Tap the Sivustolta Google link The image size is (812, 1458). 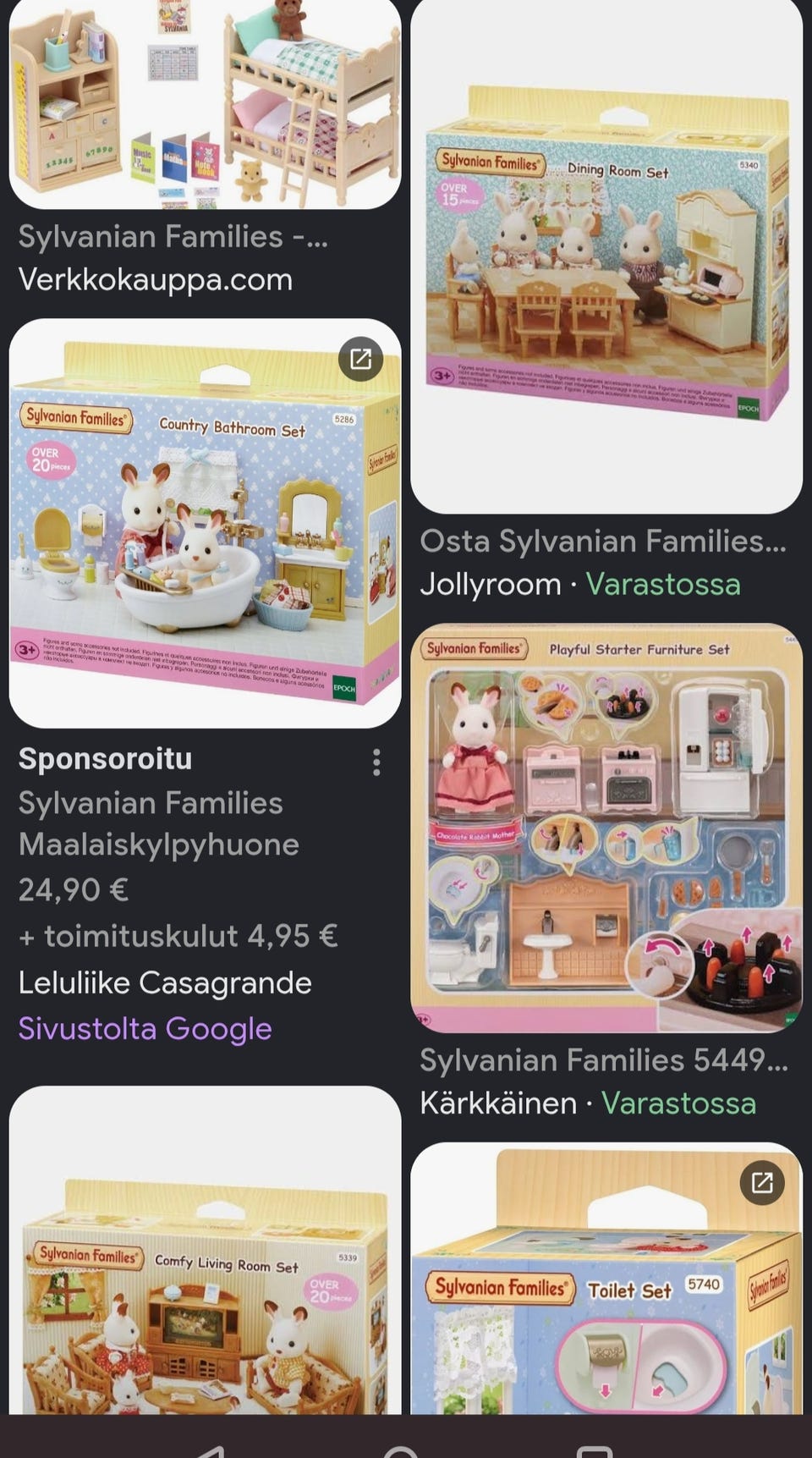(145, 1028)
